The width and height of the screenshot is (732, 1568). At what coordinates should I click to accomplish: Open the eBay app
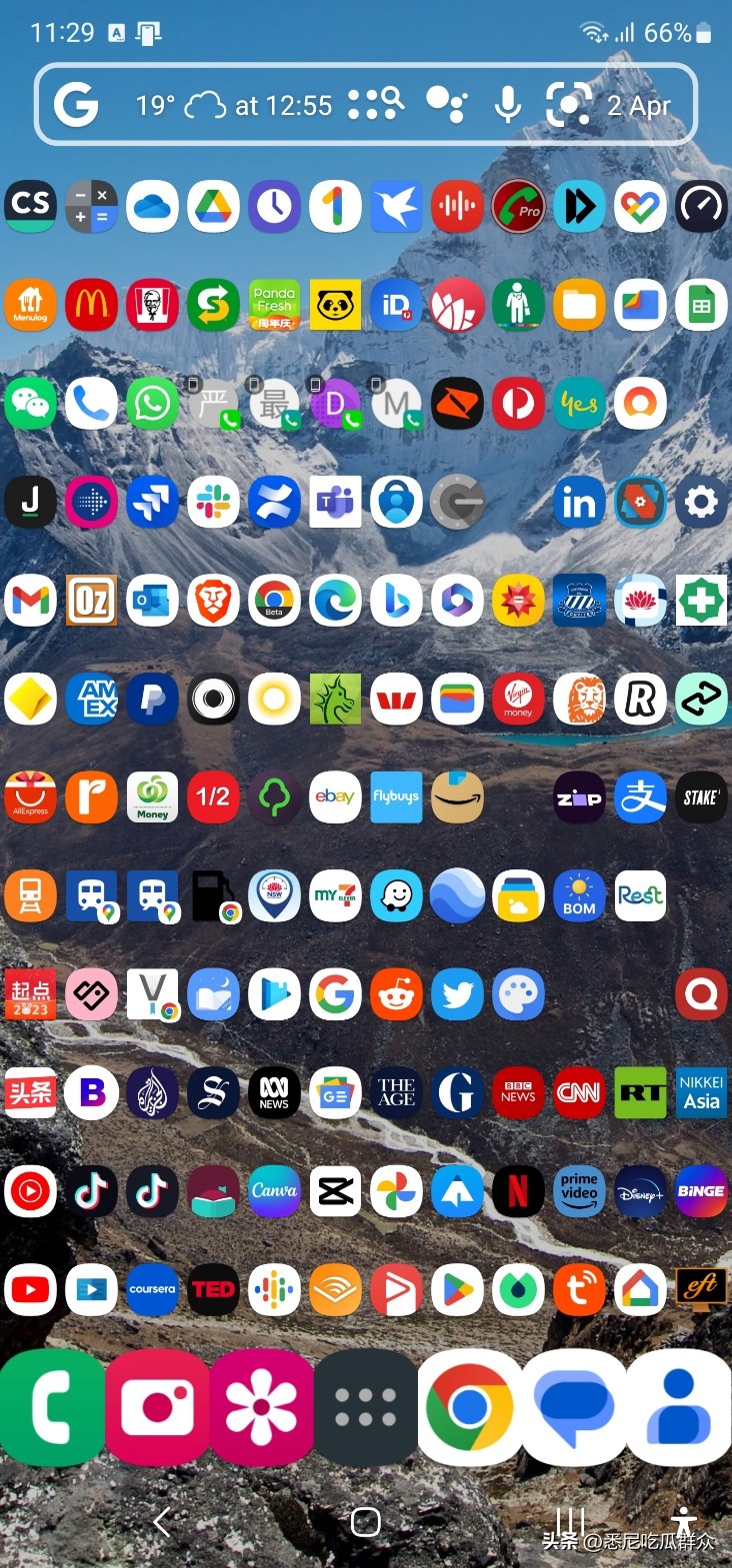tap(335, 796)
